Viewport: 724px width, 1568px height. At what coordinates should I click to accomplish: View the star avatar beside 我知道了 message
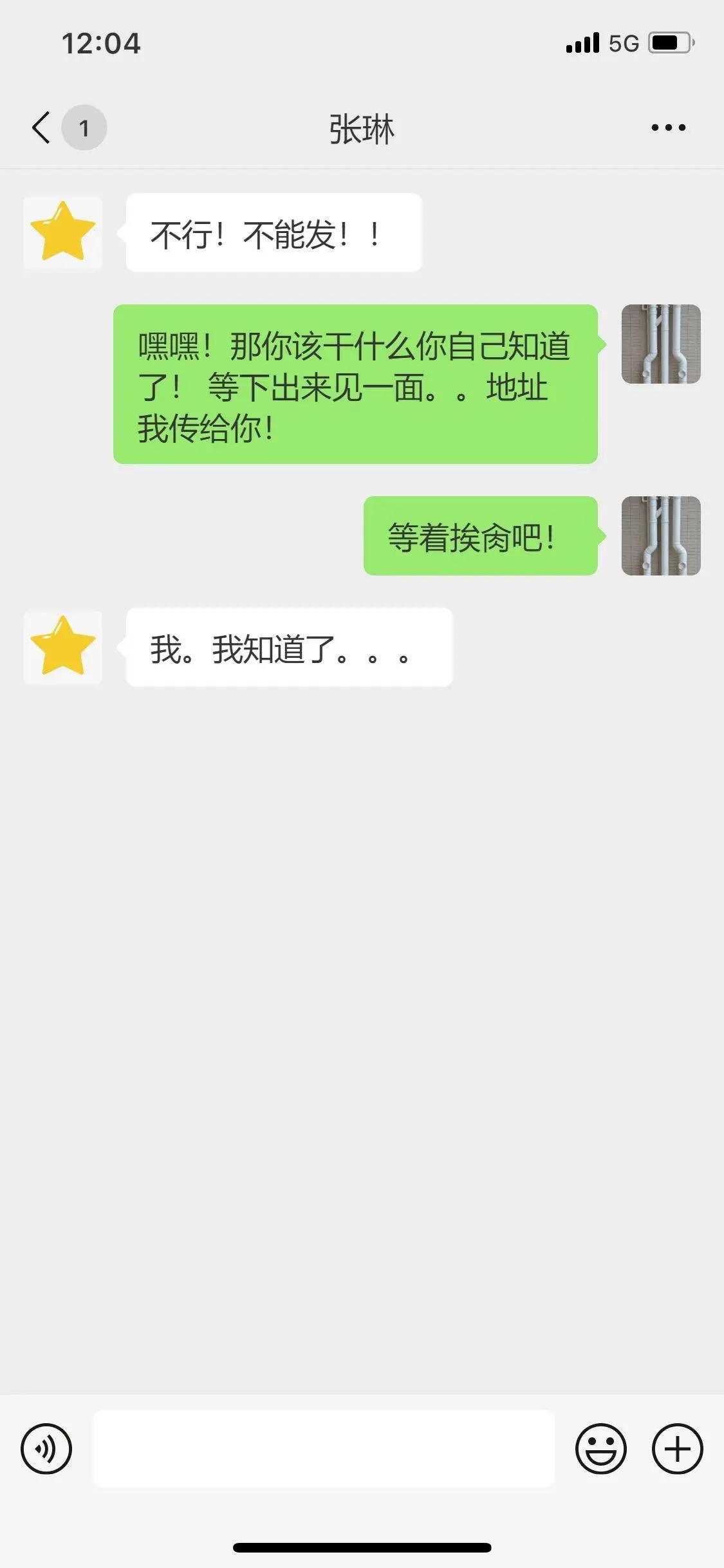coord(63,647)
